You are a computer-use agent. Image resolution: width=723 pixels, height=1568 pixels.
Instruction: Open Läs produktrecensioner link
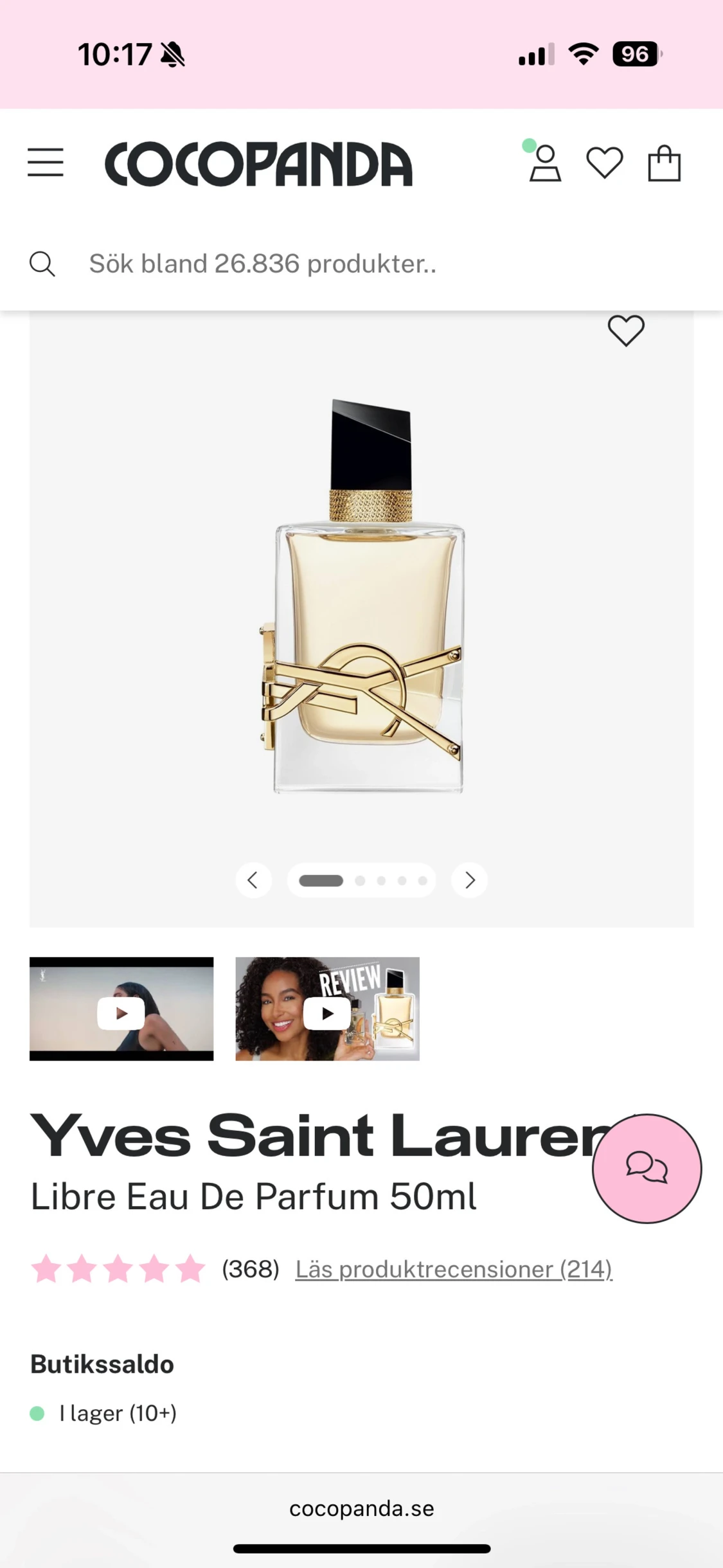click(454, 1268)
